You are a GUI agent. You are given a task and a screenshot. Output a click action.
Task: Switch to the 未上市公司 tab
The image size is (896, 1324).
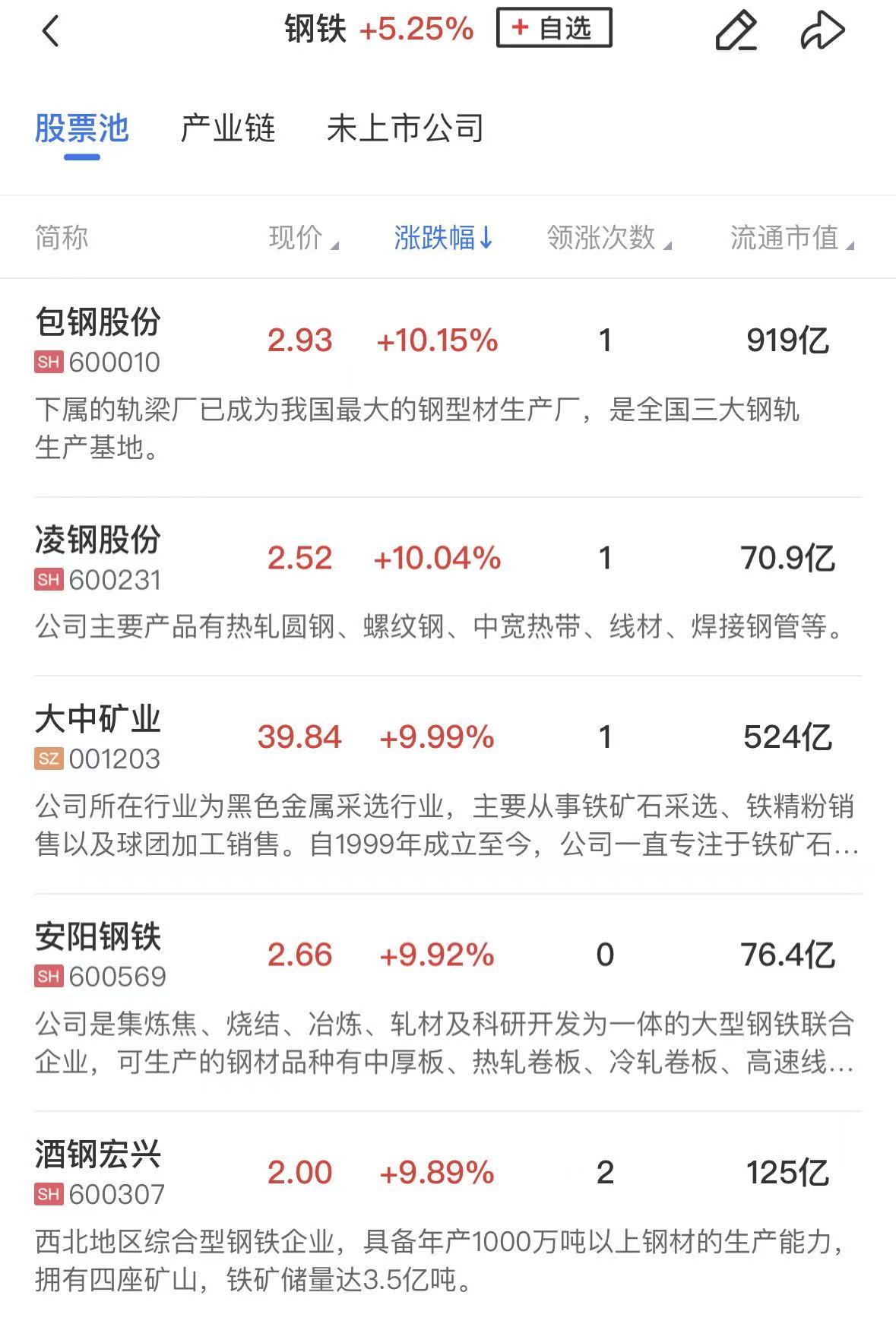tap(405, 128)
